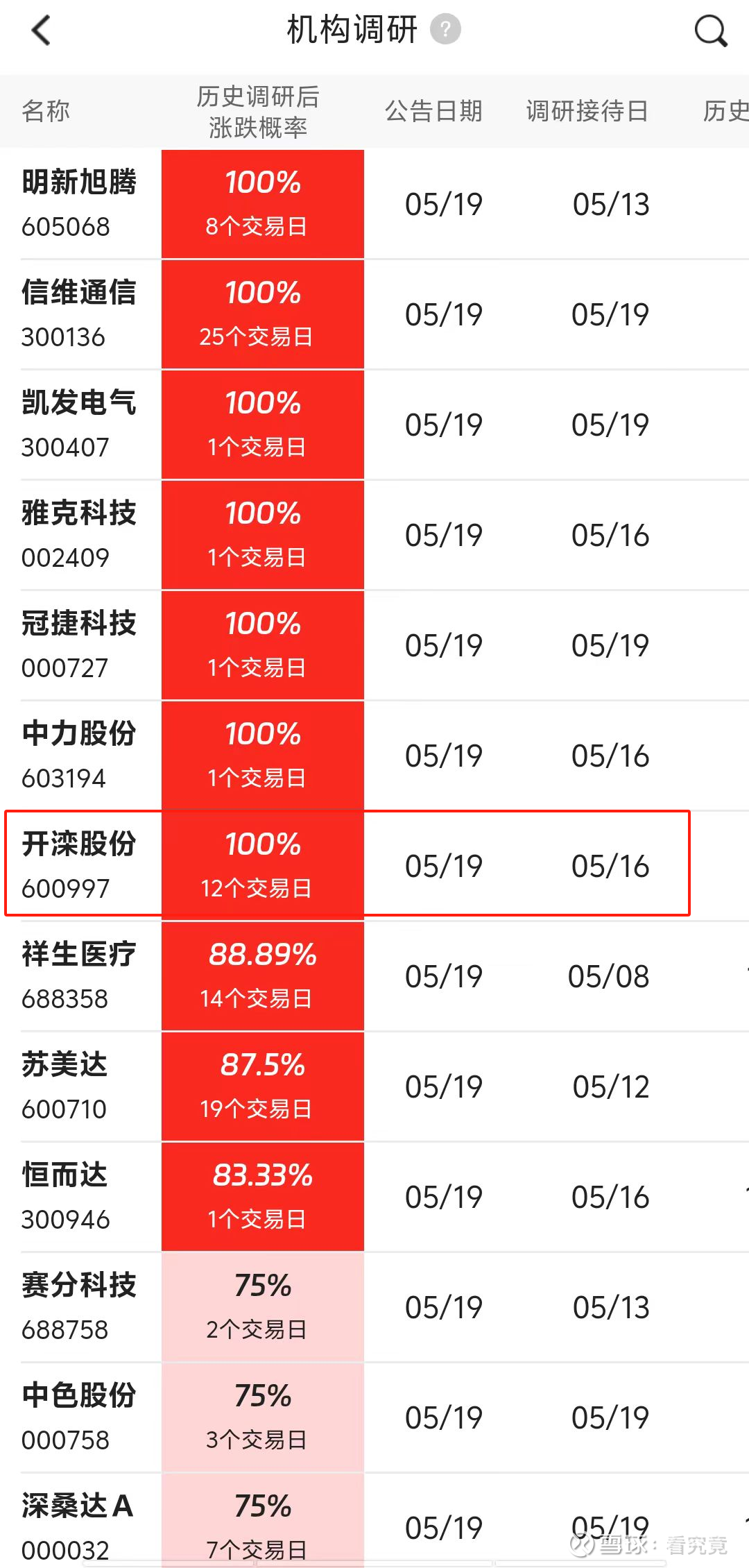This screenshot has width=749, height=1568.
Task: Select the 恒而达 300946 stock row
Action: [374, 1197]
